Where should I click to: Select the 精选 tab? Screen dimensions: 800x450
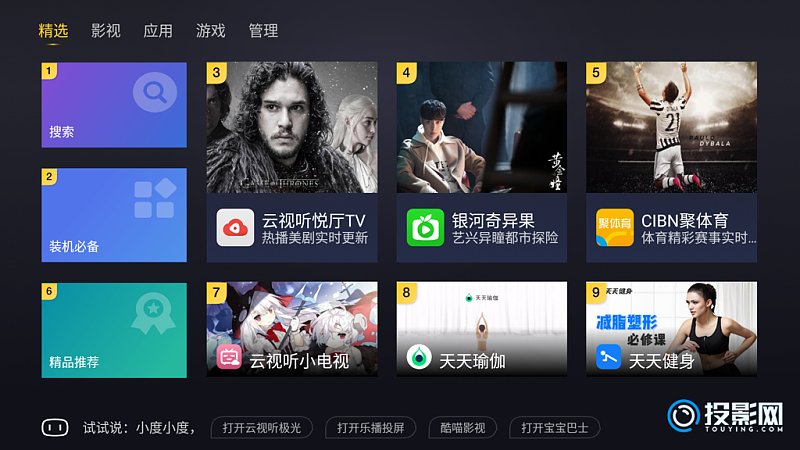click(x=53, y=31)
